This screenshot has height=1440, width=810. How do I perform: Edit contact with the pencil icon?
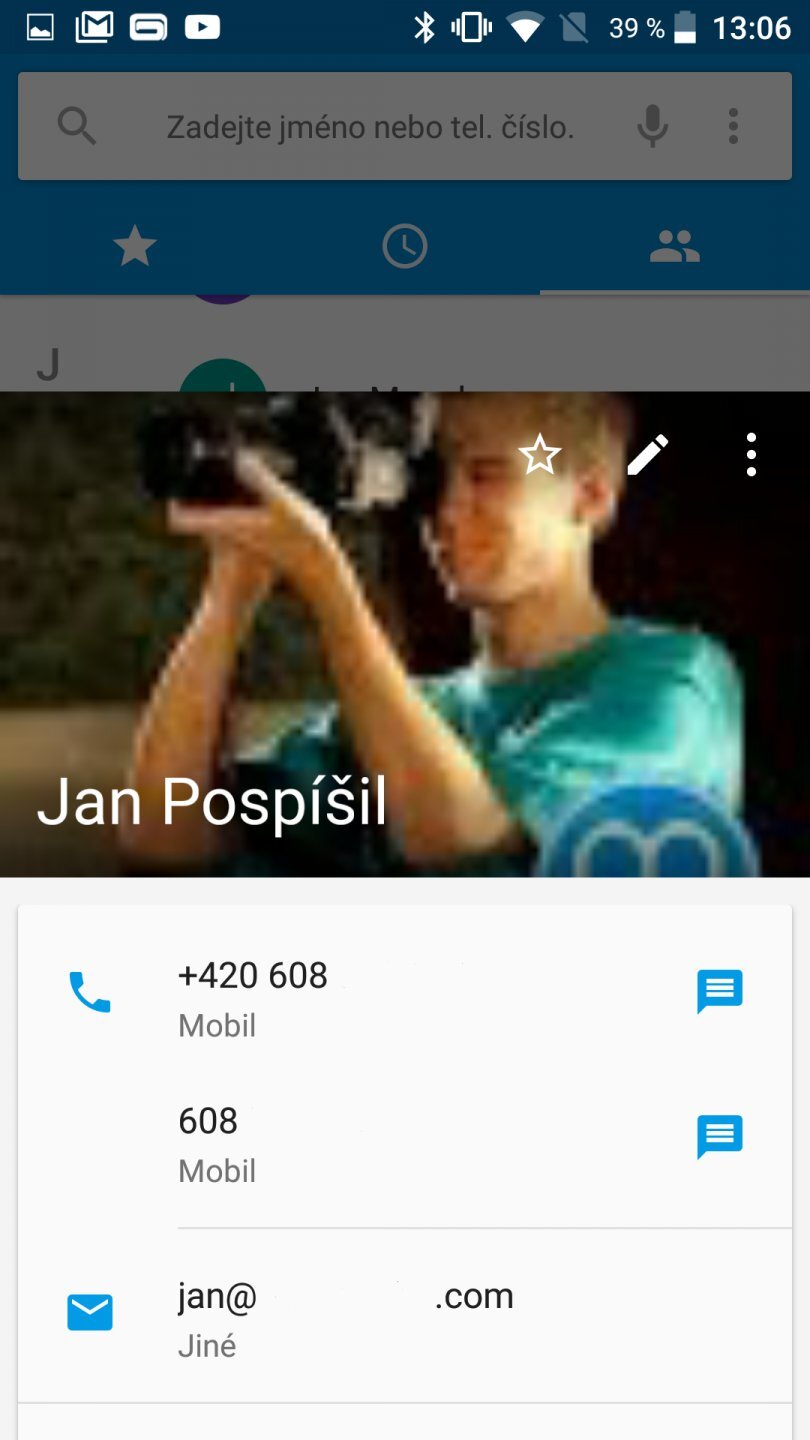(x=647, y=456)
